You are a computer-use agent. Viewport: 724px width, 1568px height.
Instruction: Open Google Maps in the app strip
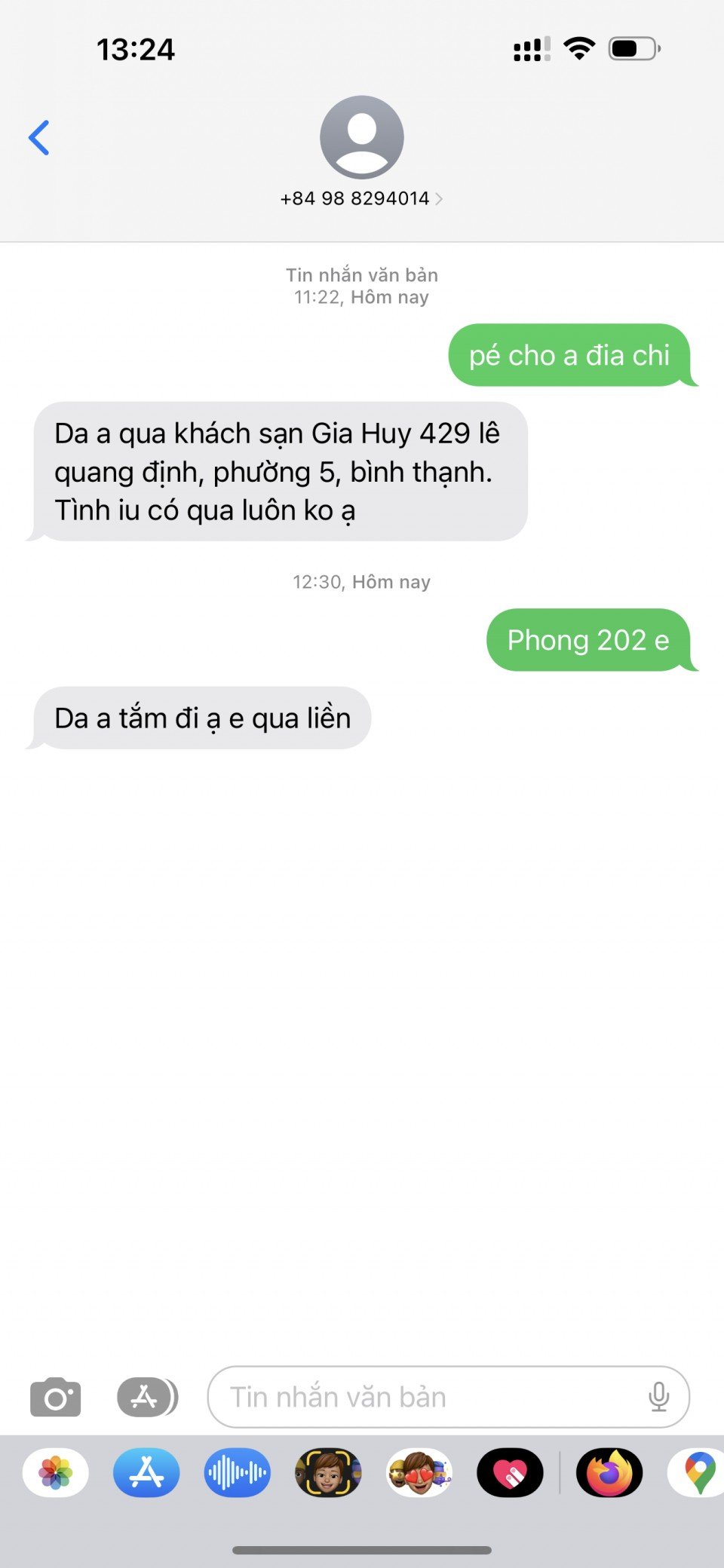tap(698, 1472)
